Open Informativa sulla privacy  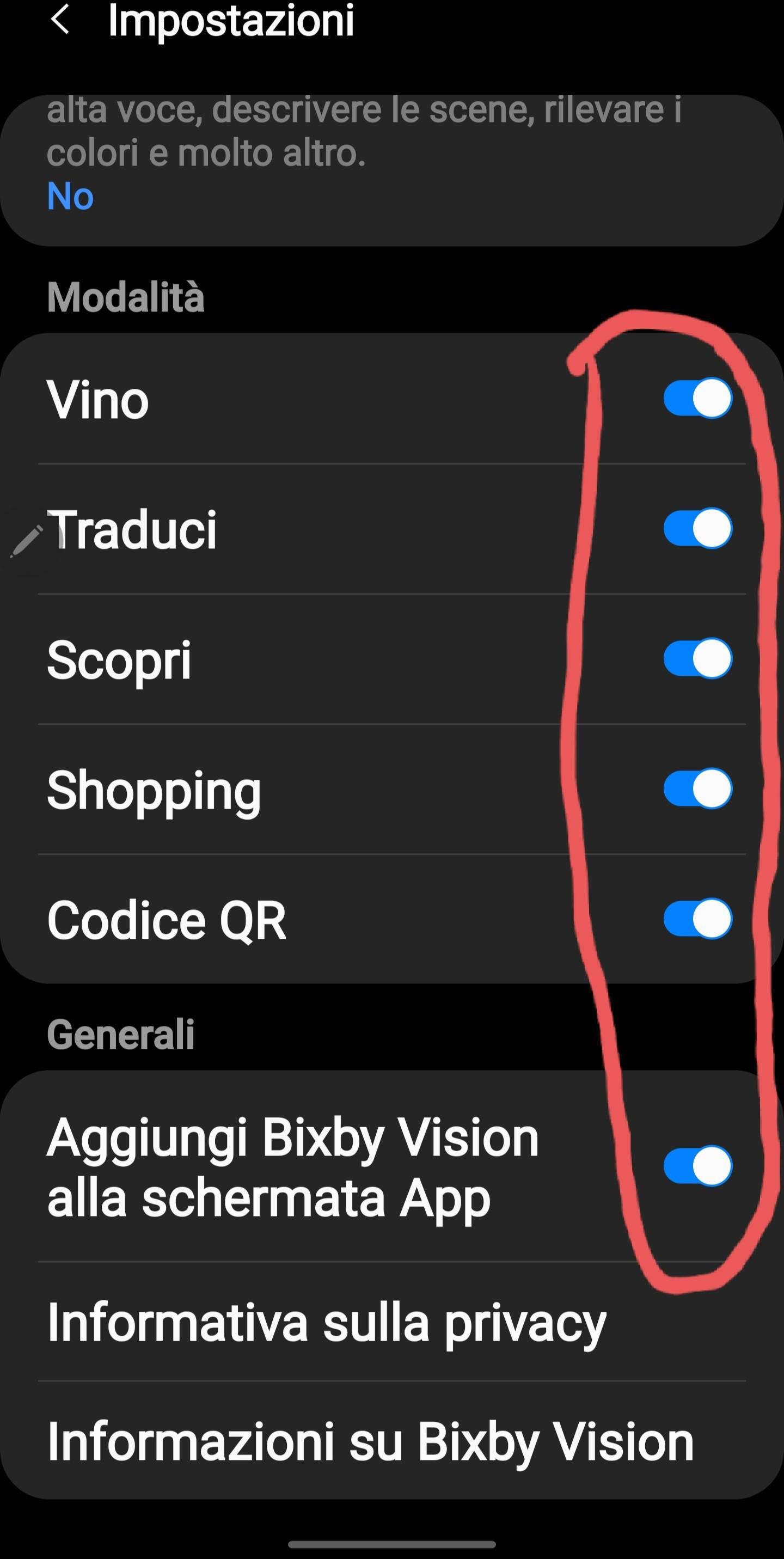click(327, 1322)
